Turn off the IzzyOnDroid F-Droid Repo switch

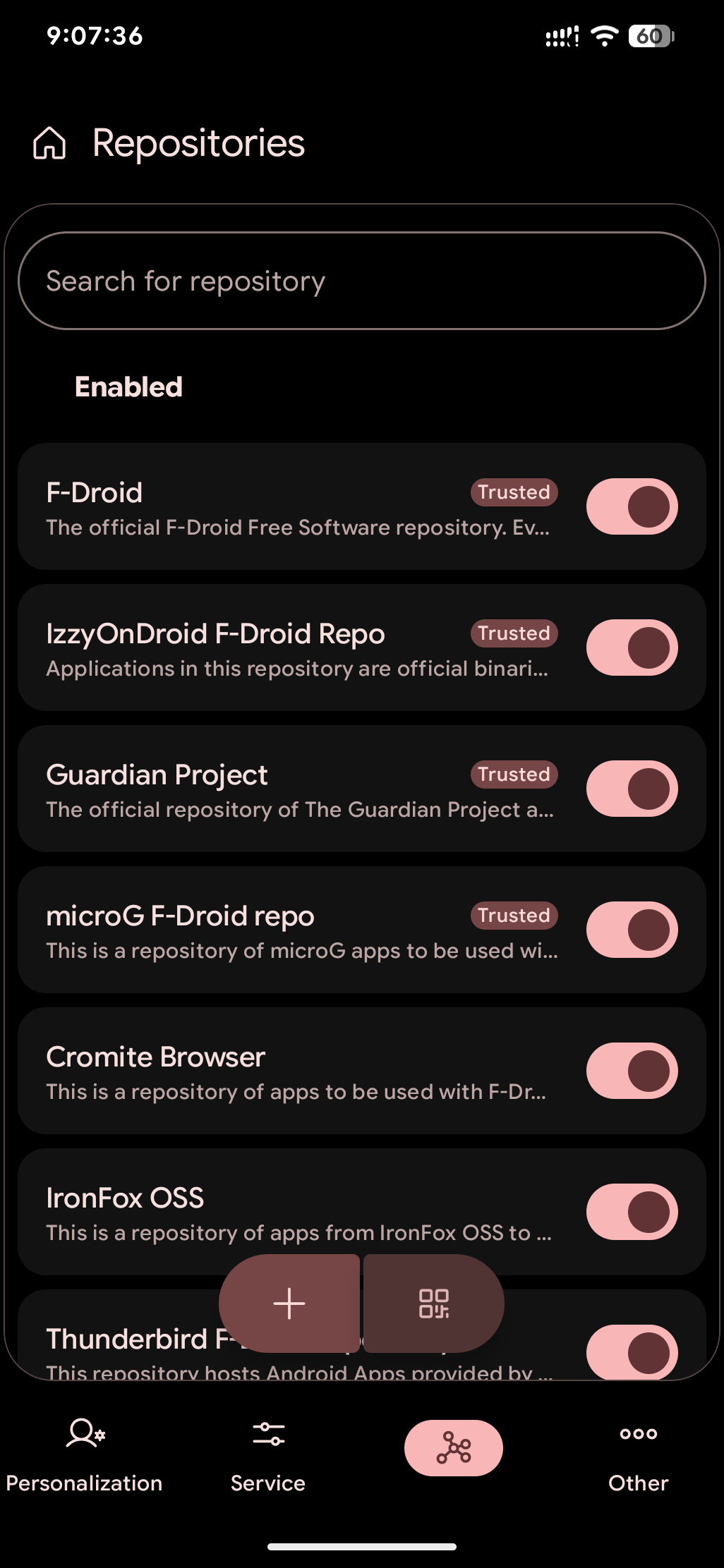point(632,648)
